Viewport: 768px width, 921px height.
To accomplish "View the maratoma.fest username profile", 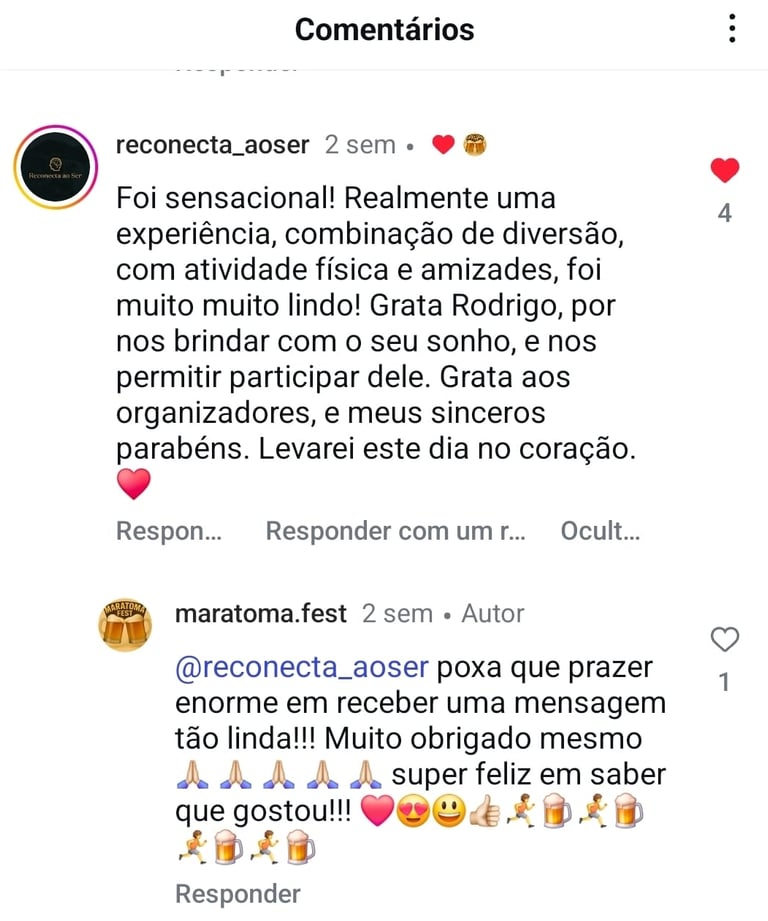I will [260, 613].
